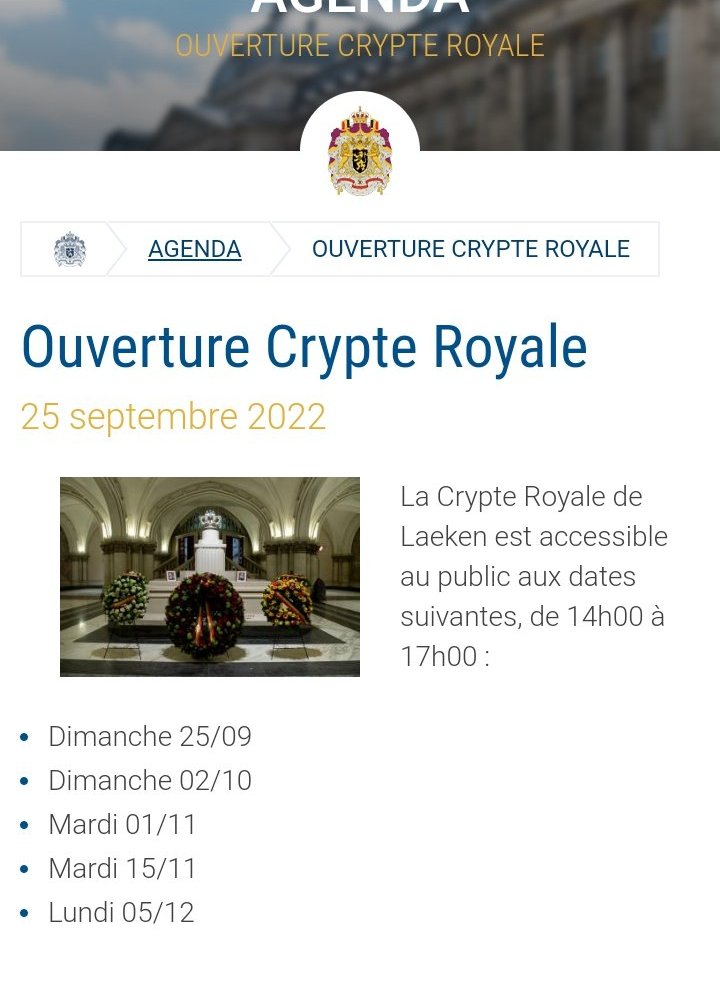Open the AGENDA breadcrumb link
The width and height of the screenshot is (720, 997).
[195, 249]
